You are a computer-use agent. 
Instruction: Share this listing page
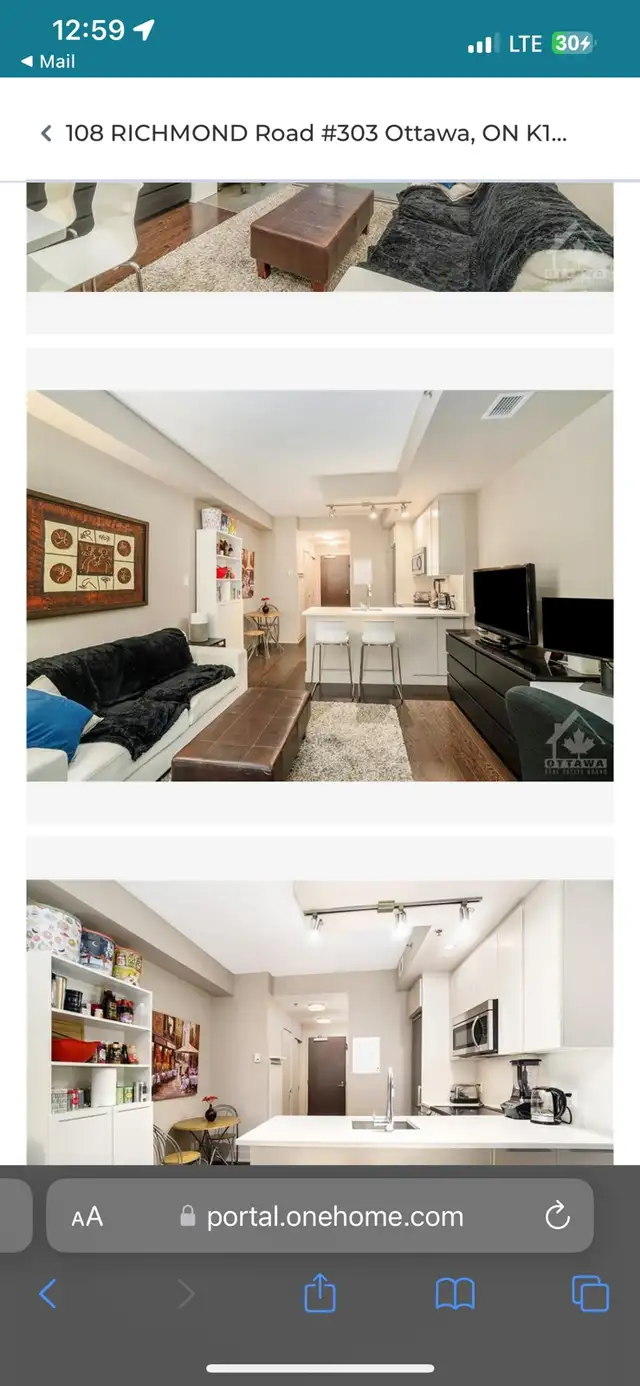(319, 1294)
